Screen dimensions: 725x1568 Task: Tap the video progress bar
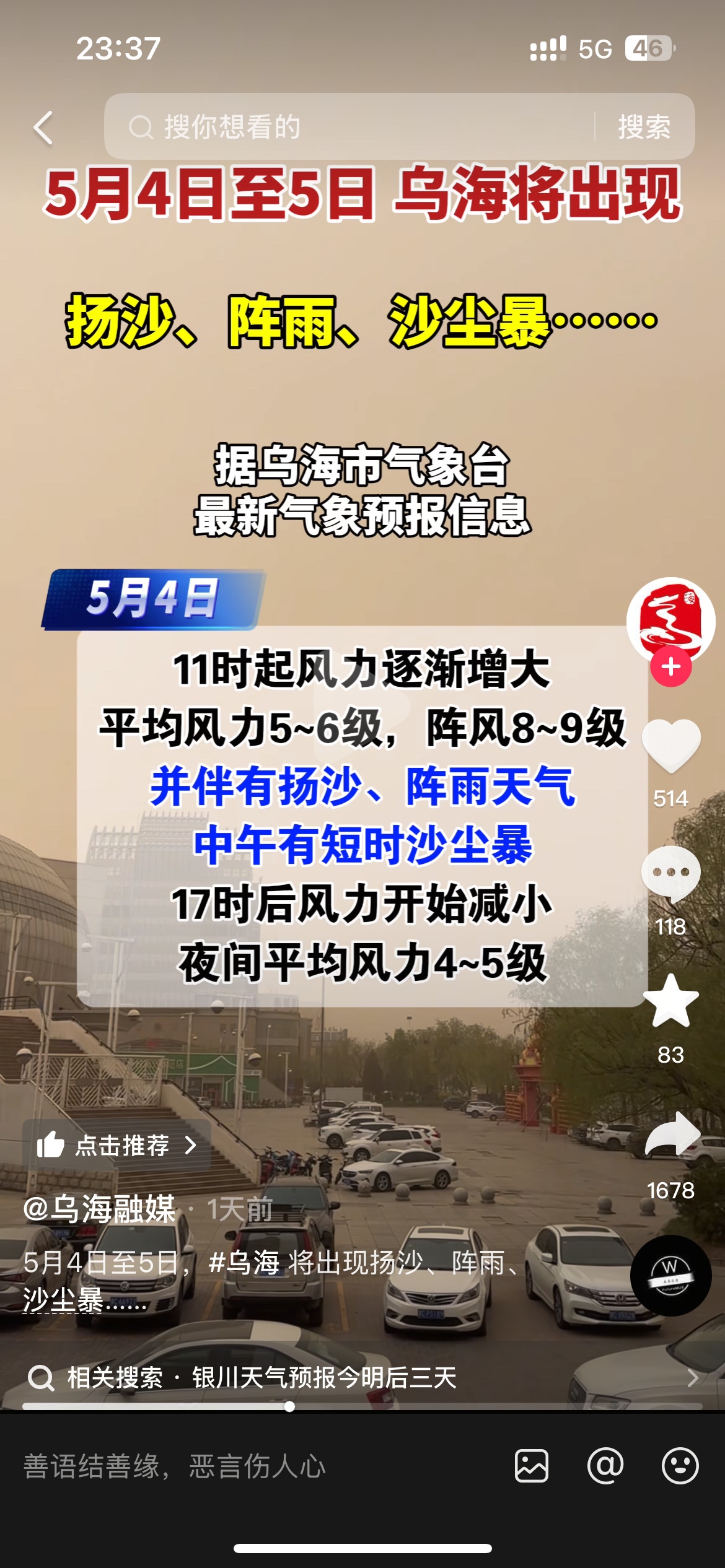point(362,1406)
